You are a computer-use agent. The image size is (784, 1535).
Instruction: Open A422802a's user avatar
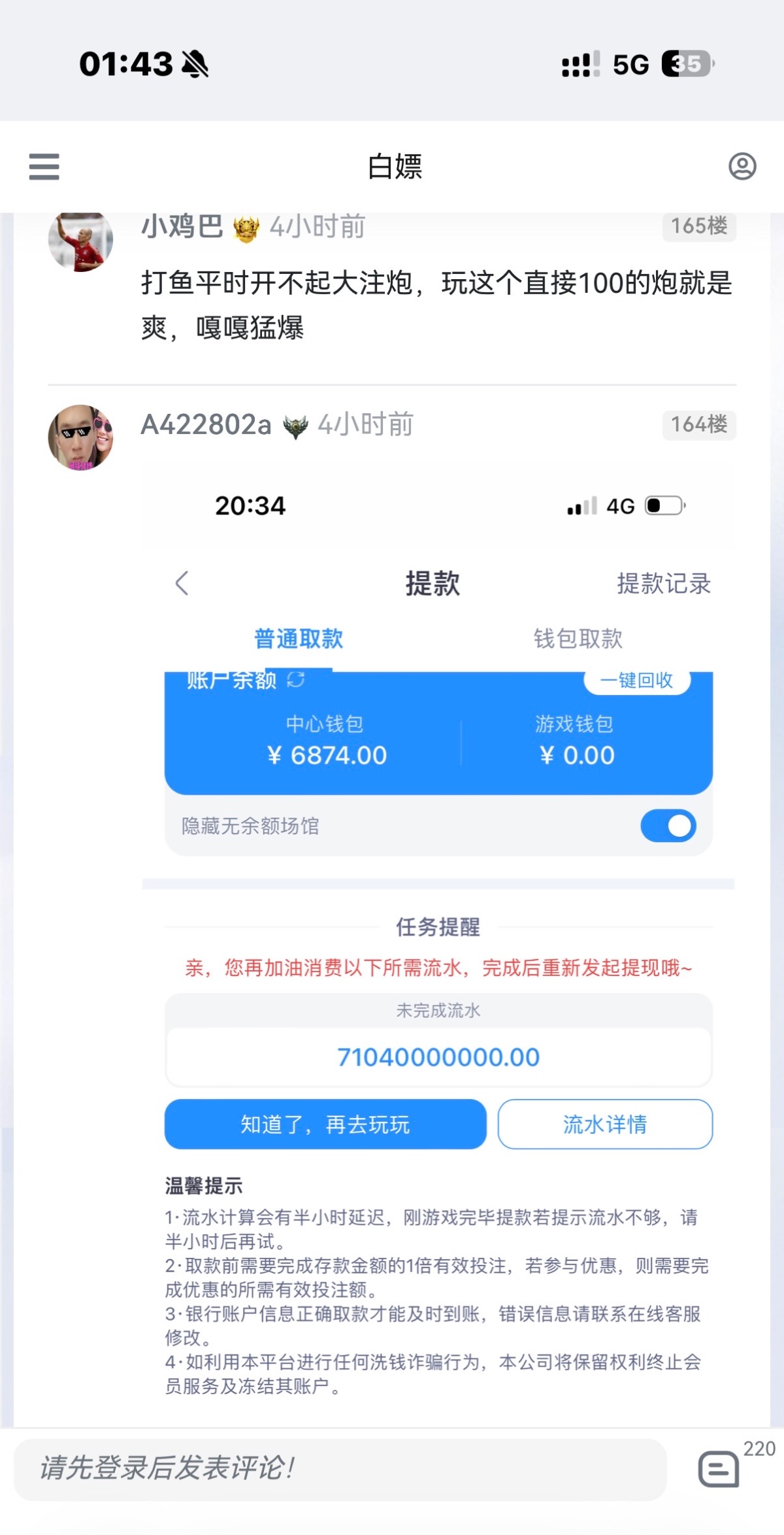(80, 437)
